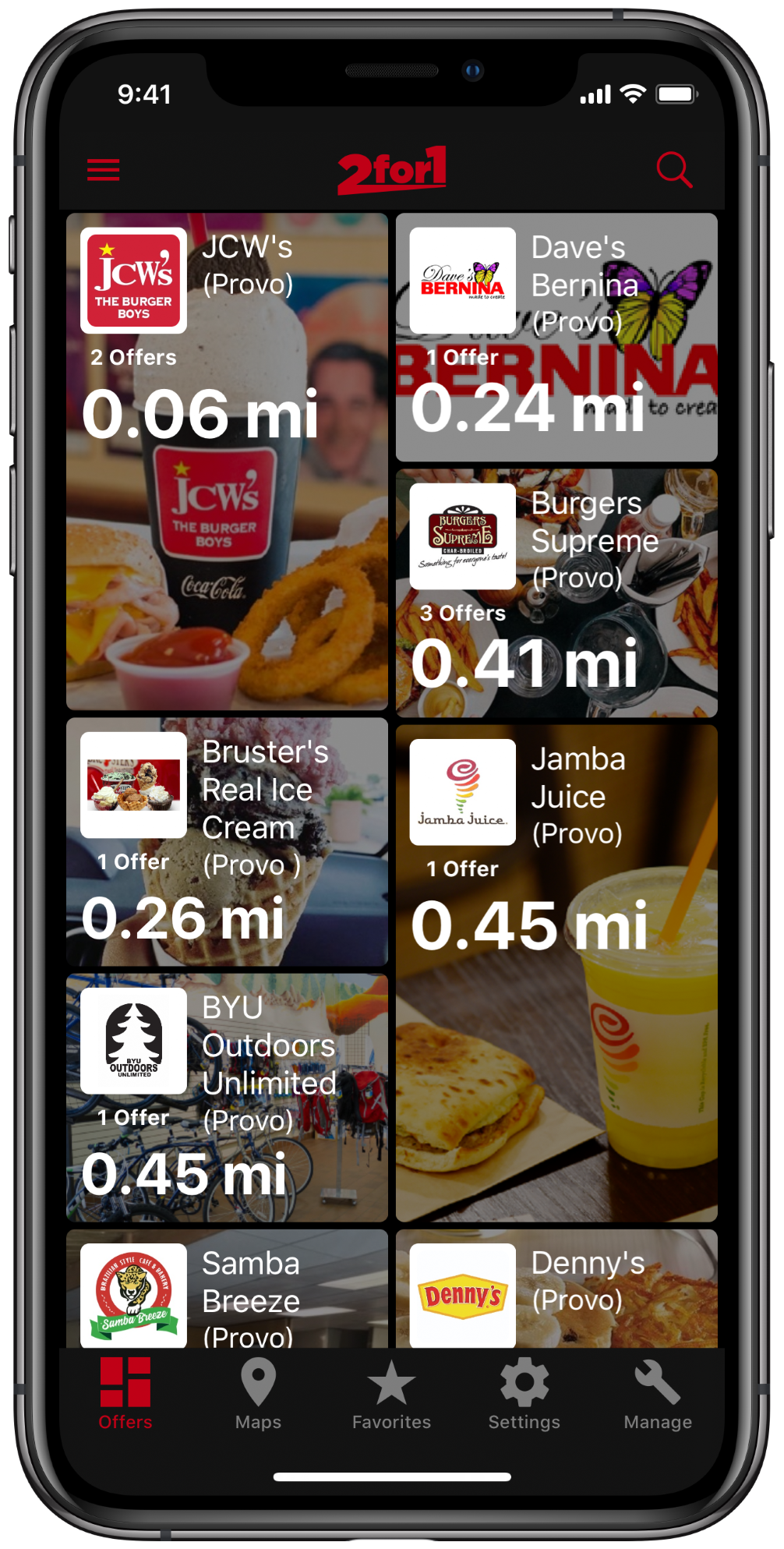This screenshot has height=1549, width=784.
Task: Open the Favorites tab
Action: click(x=391, y=1394)
